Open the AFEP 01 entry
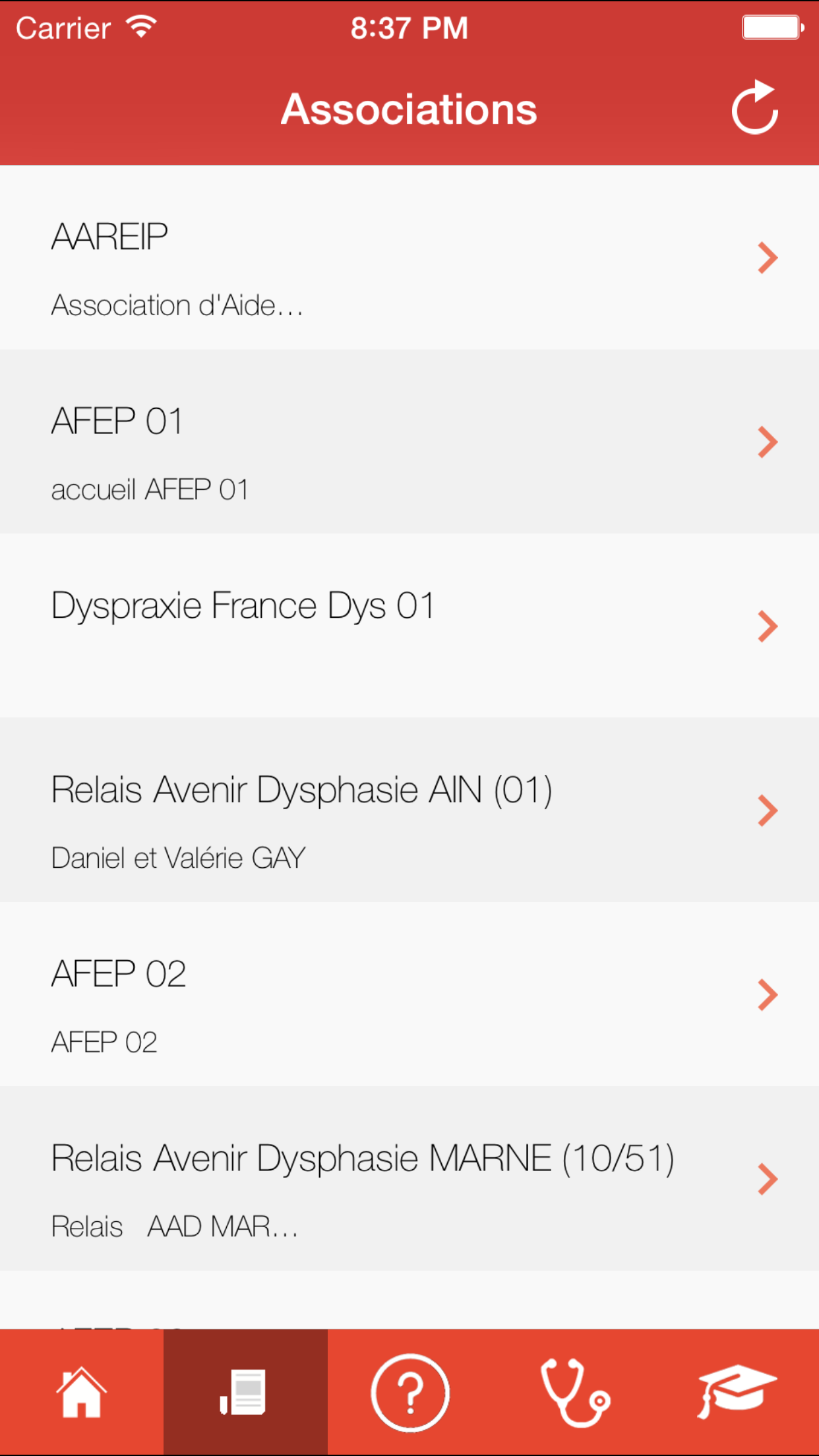This screenshot has height=1456, width=819. [x=409, y=441]
